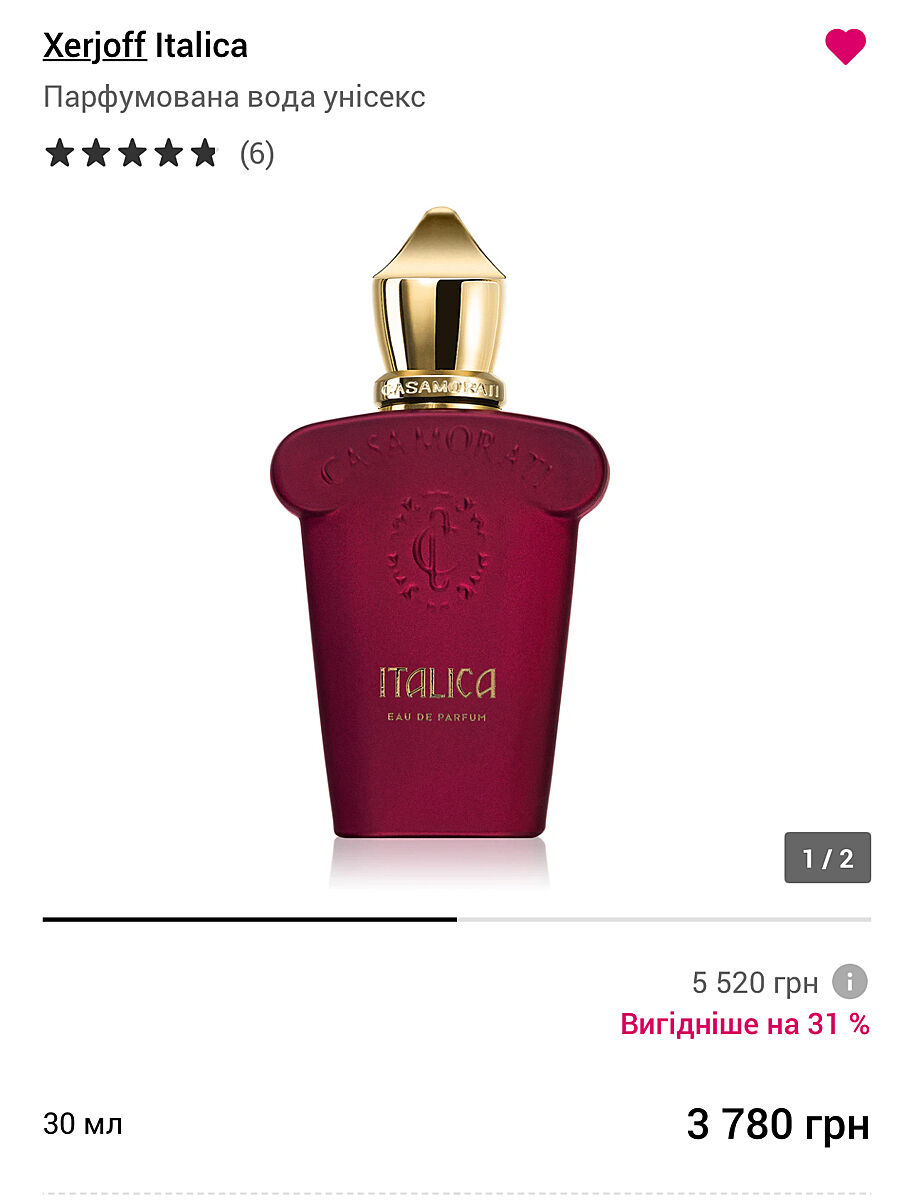Open the Italica bottle product photo

[x=438, y=540]
